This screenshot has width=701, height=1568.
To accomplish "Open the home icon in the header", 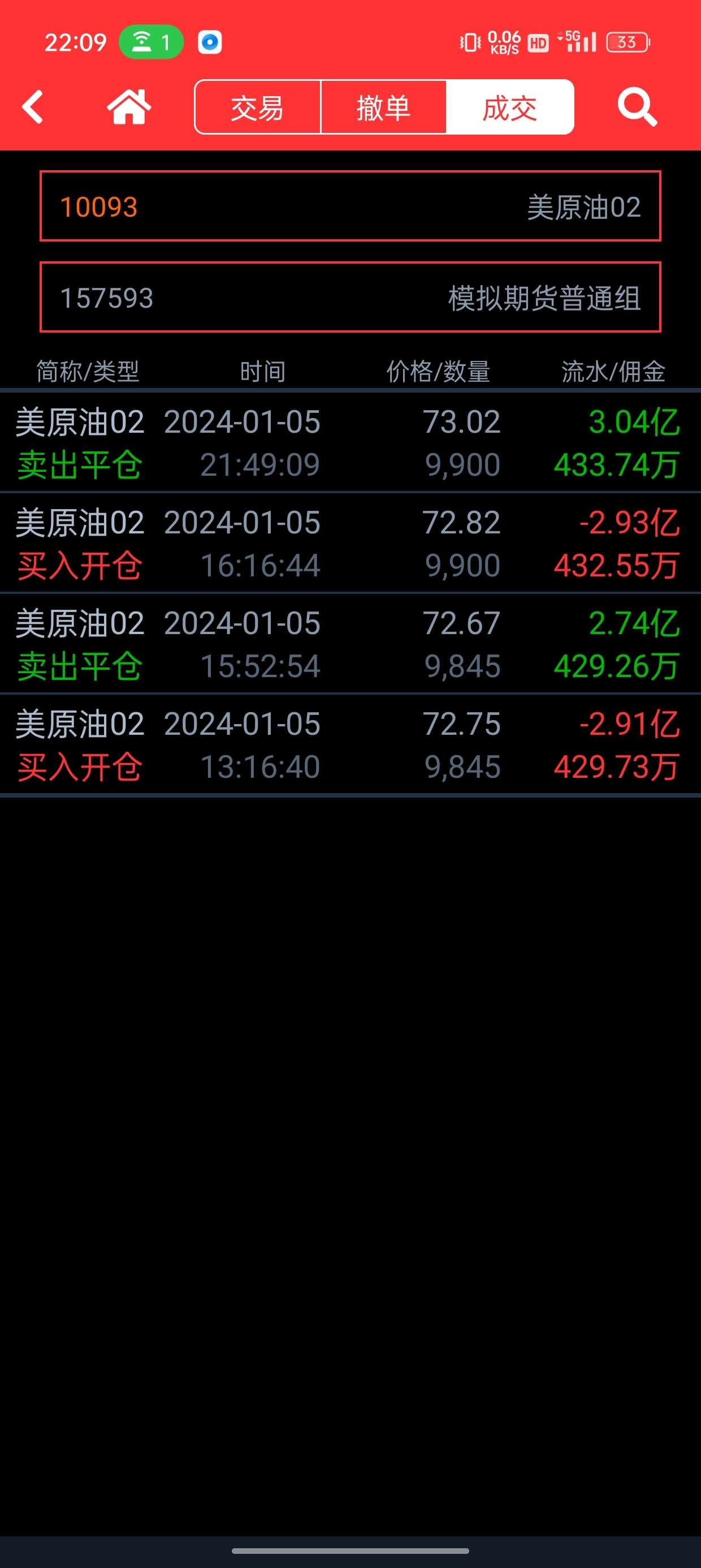I will (x=129, y=107).
